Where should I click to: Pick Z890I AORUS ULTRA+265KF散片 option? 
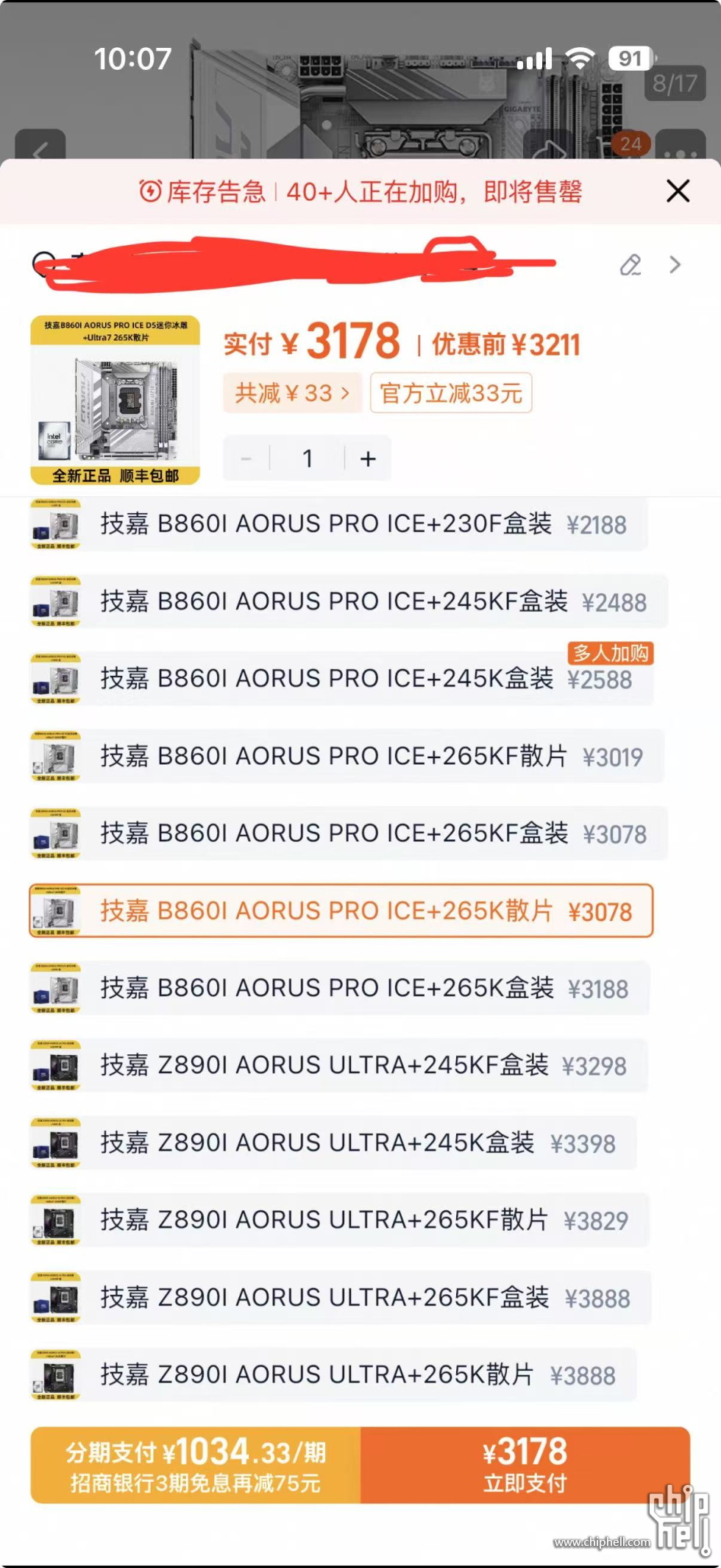(339, 1220)
